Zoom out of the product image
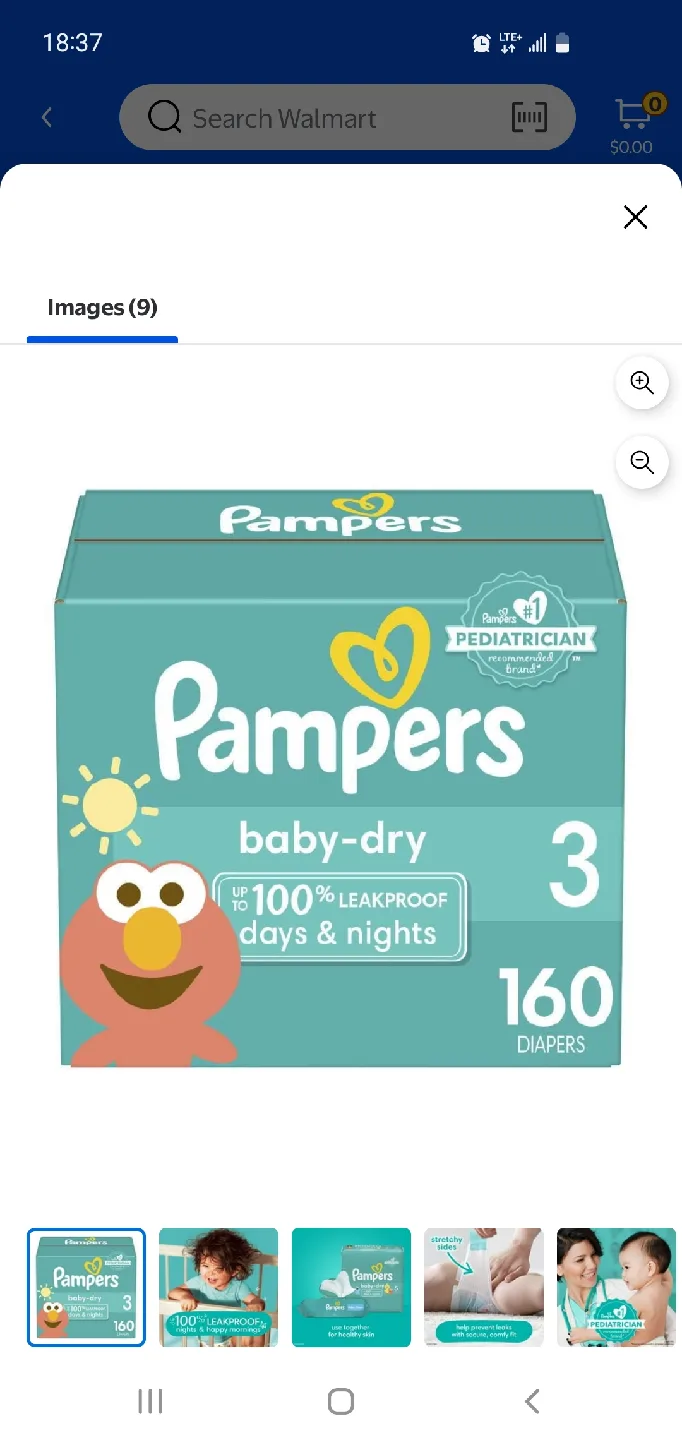 pos(642,462)
